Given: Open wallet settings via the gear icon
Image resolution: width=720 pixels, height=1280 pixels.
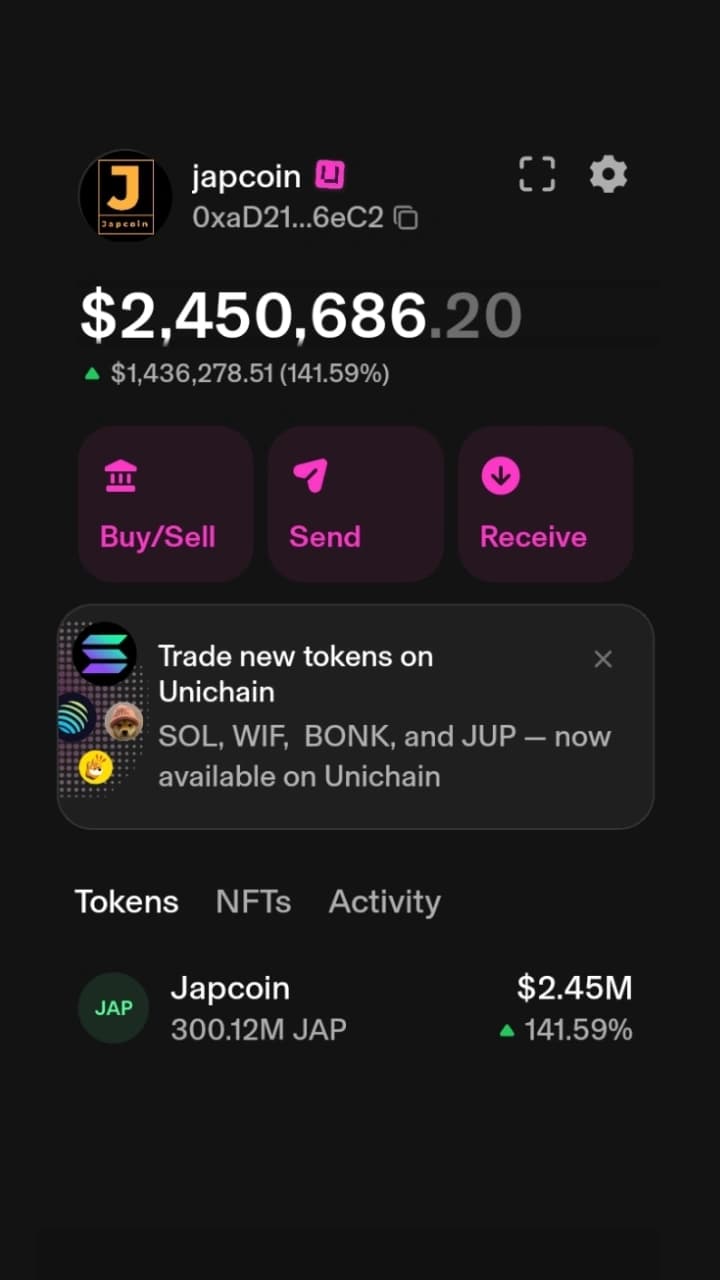Looking at the screenshot, I should [609, 174].
